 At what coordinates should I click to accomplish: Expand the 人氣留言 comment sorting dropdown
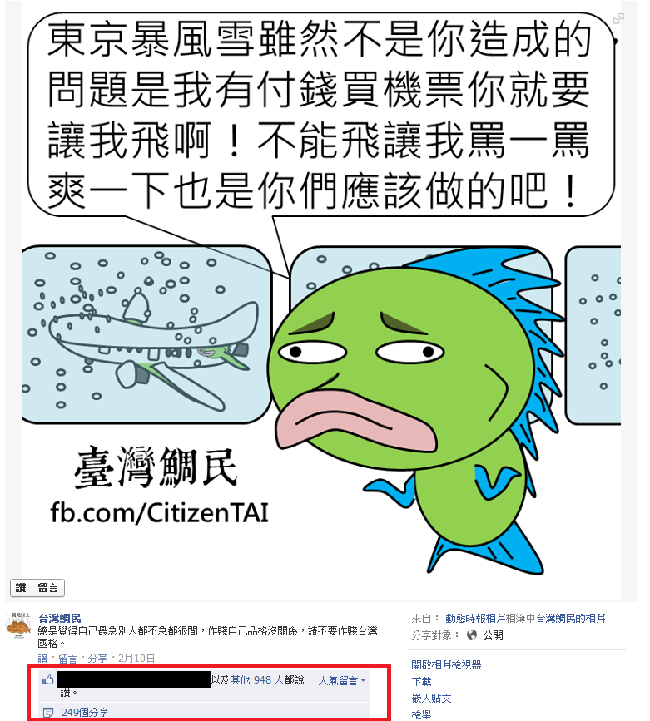(342, 680)
